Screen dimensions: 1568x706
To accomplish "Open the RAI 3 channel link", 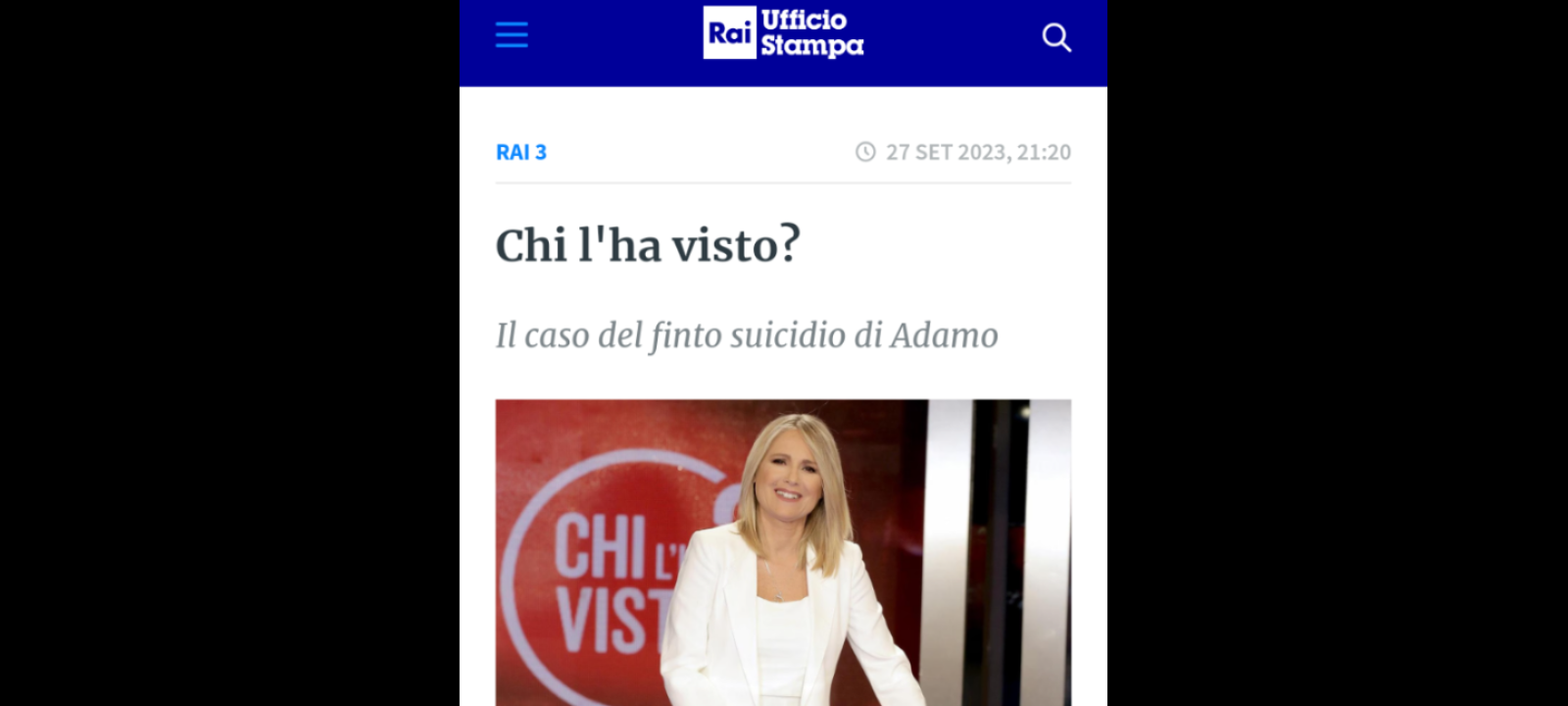I will point(521,152).
